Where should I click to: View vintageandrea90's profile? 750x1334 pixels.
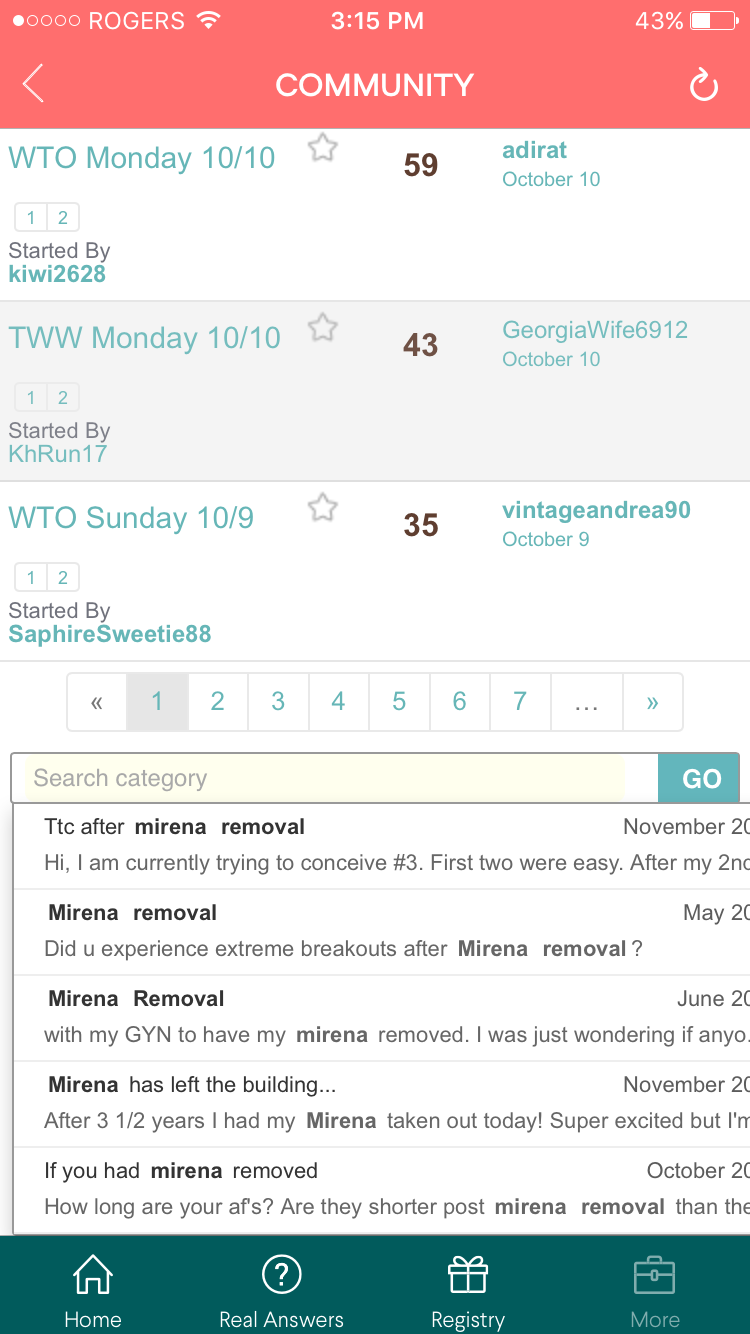(x=596, y=510)
